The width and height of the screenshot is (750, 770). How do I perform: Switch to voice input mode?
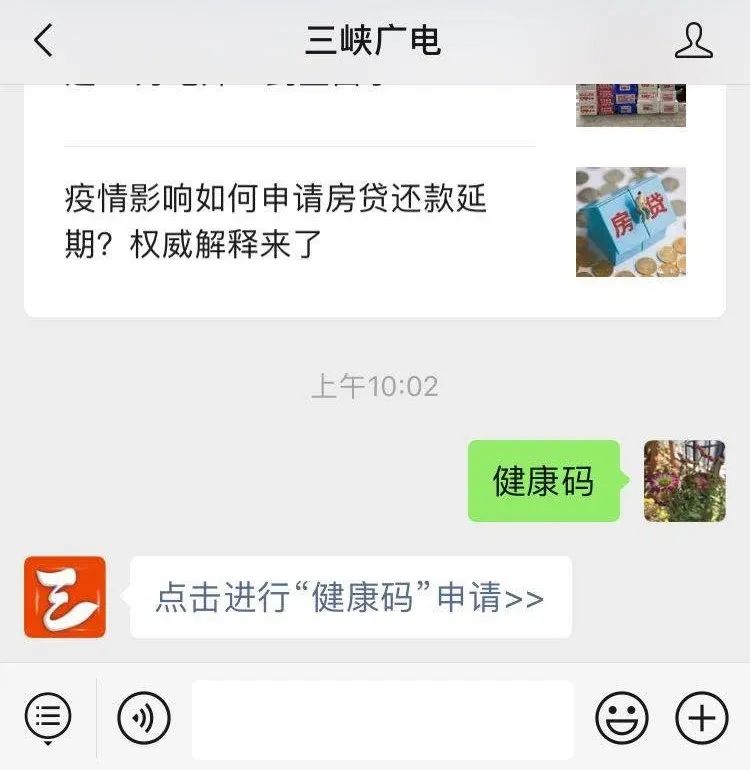pyautogui.click(x=144, y=718)
